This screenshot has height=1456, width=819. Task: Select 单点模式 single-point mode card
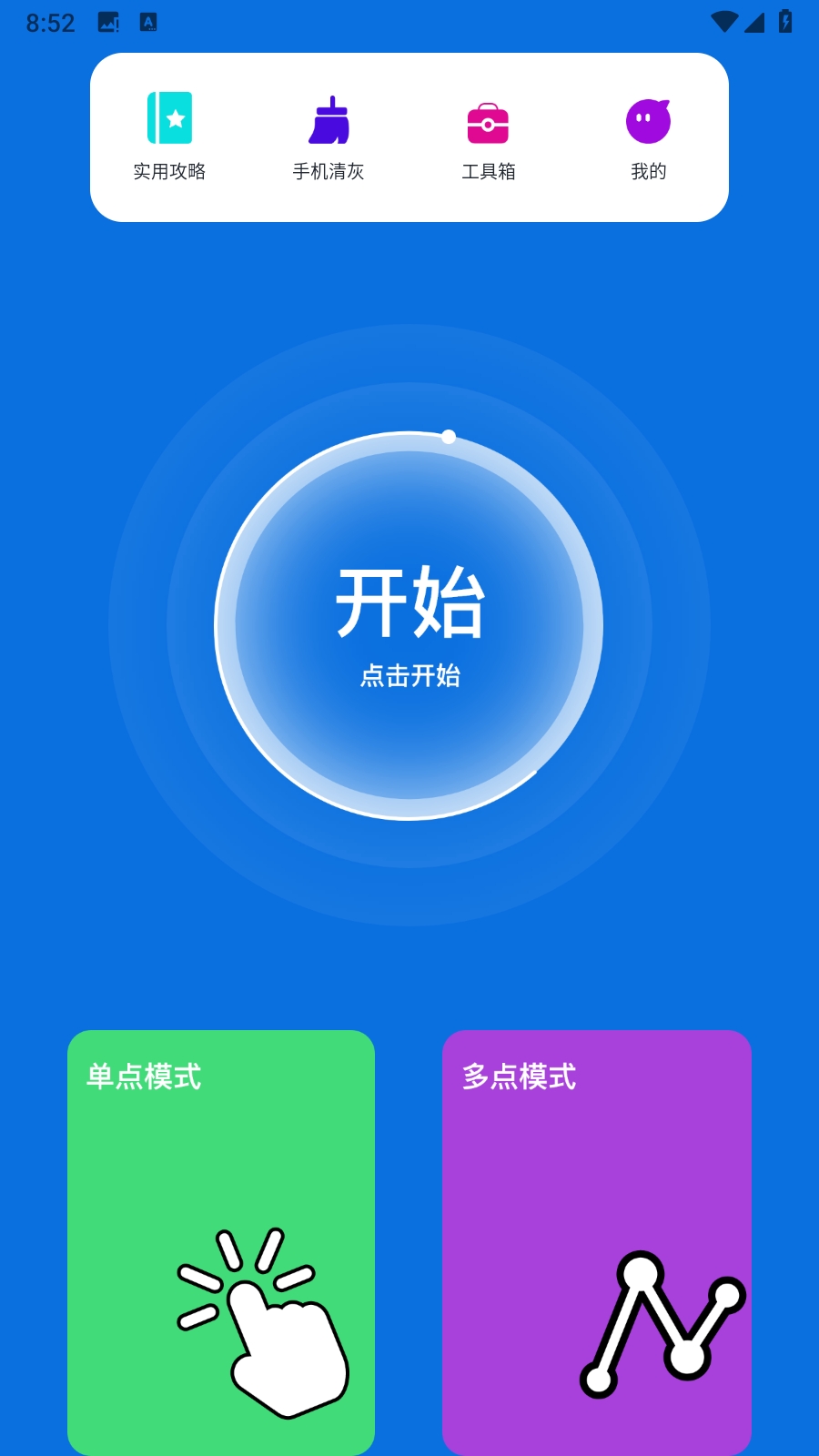click(x=221, y=1243)
